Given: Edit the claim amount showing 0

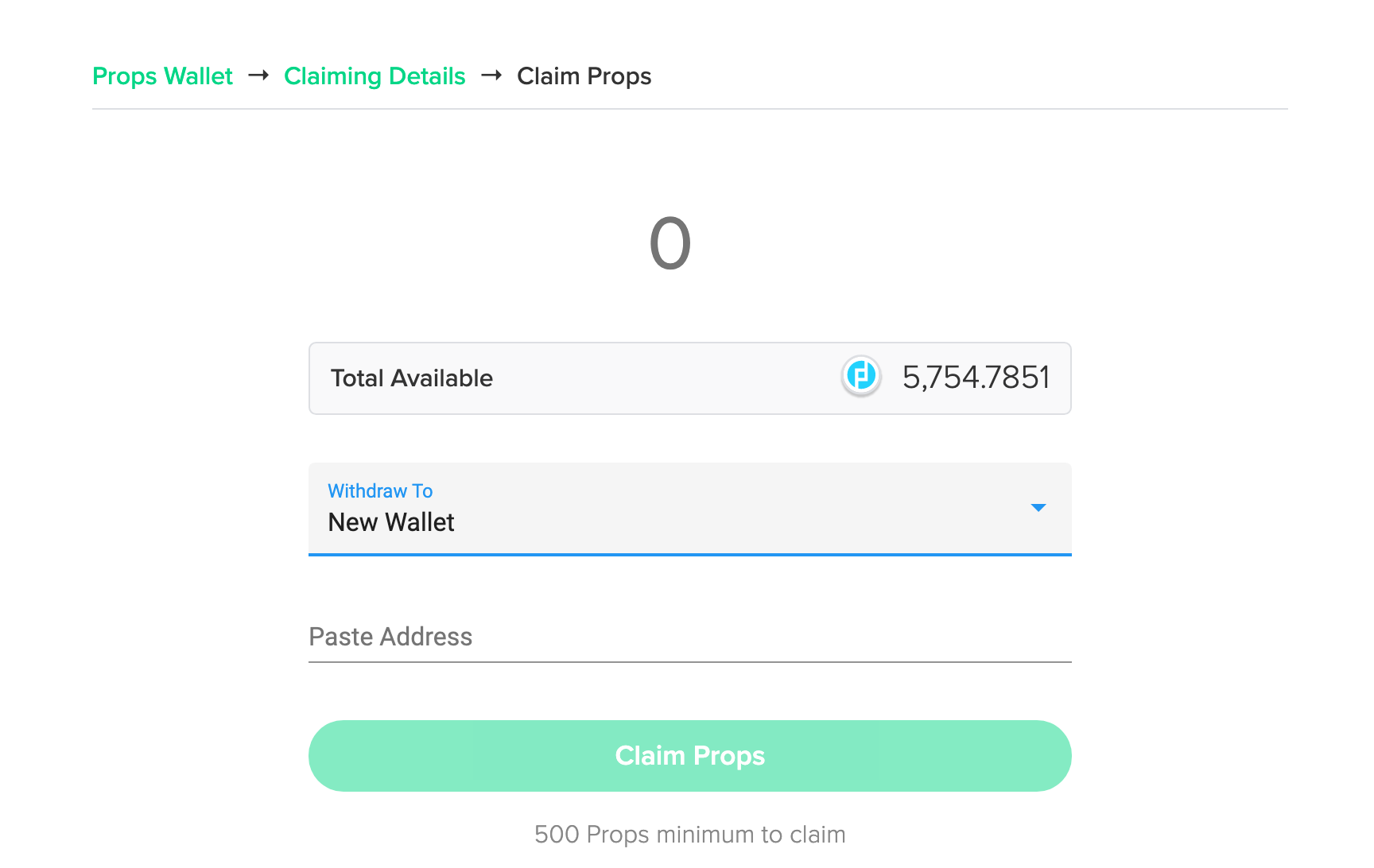Looking at the screenshot, I should [x=670, y=245].
